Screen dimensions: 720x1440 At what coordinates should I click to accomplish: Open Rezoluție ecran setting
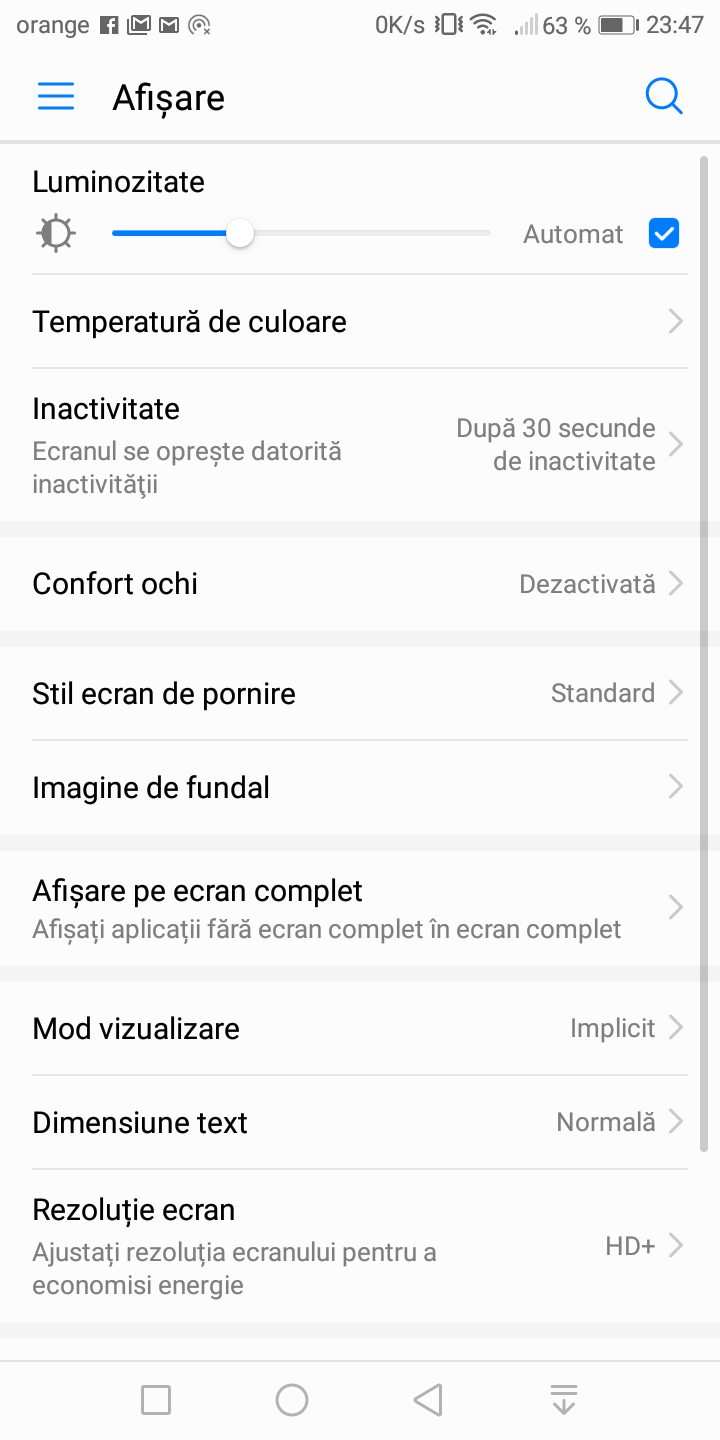tap(360, 1246)
